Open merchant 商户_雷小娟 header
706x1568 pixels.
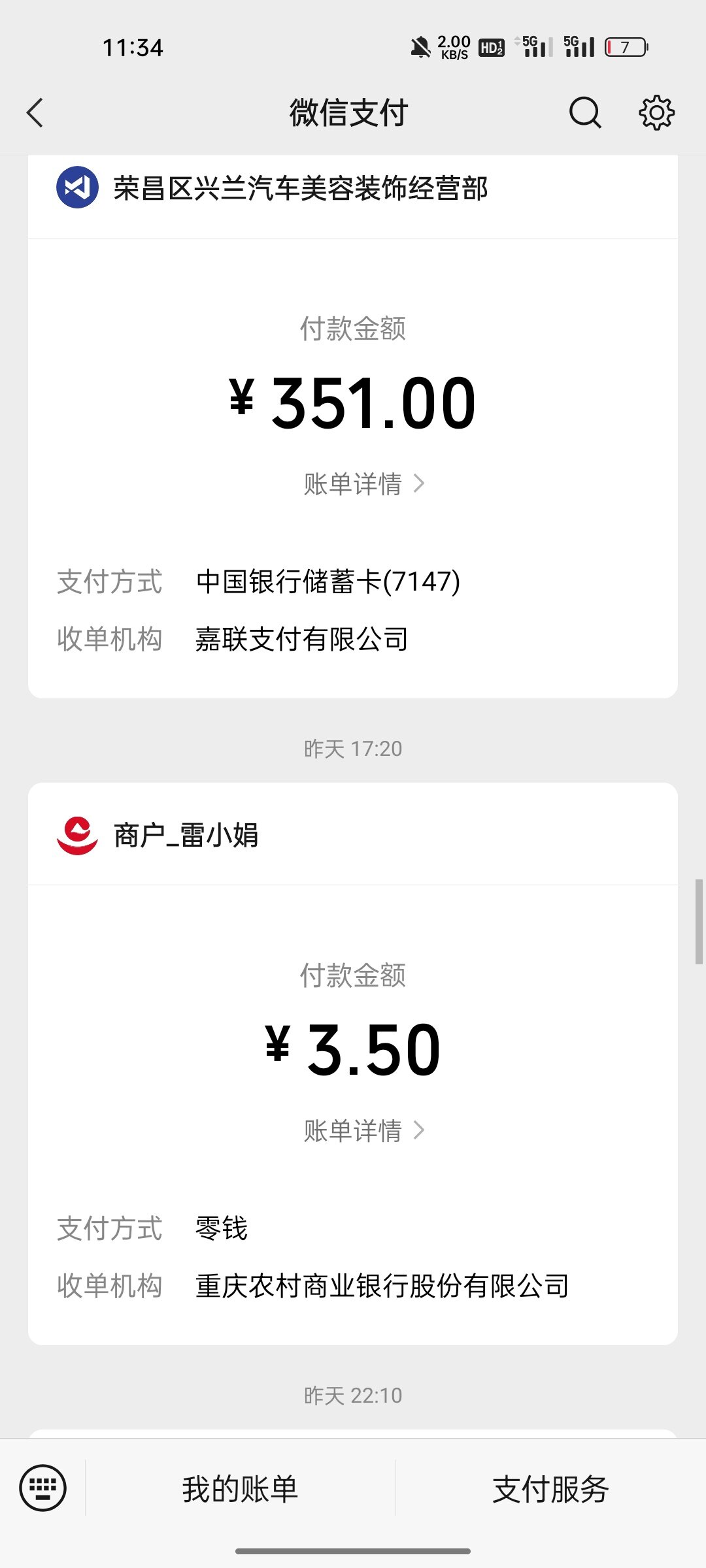[353, 835]
